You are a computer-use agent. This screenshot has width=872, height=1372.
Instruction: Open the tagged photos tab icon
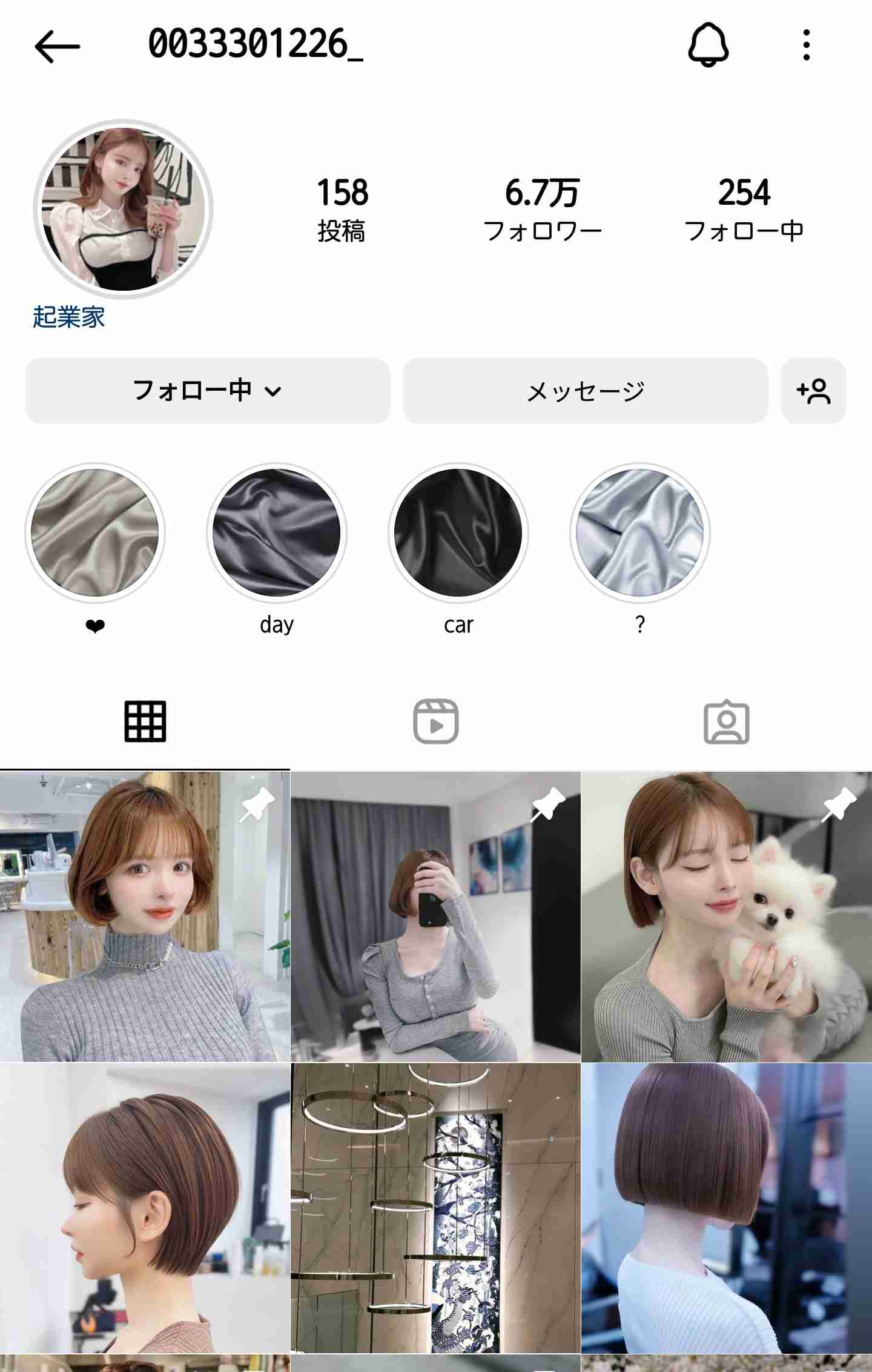coord(728,721)
